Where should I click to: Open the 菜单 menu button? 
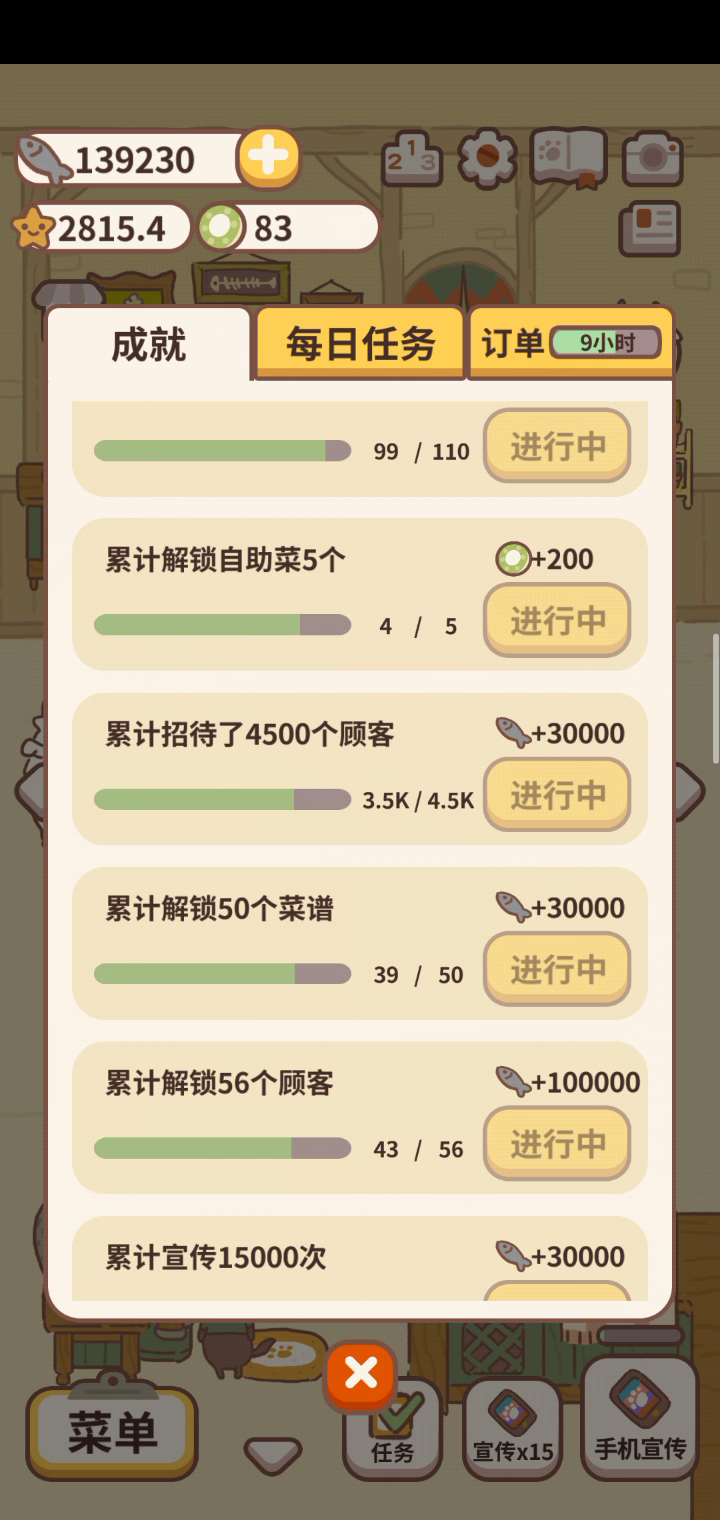point(112,1432)
